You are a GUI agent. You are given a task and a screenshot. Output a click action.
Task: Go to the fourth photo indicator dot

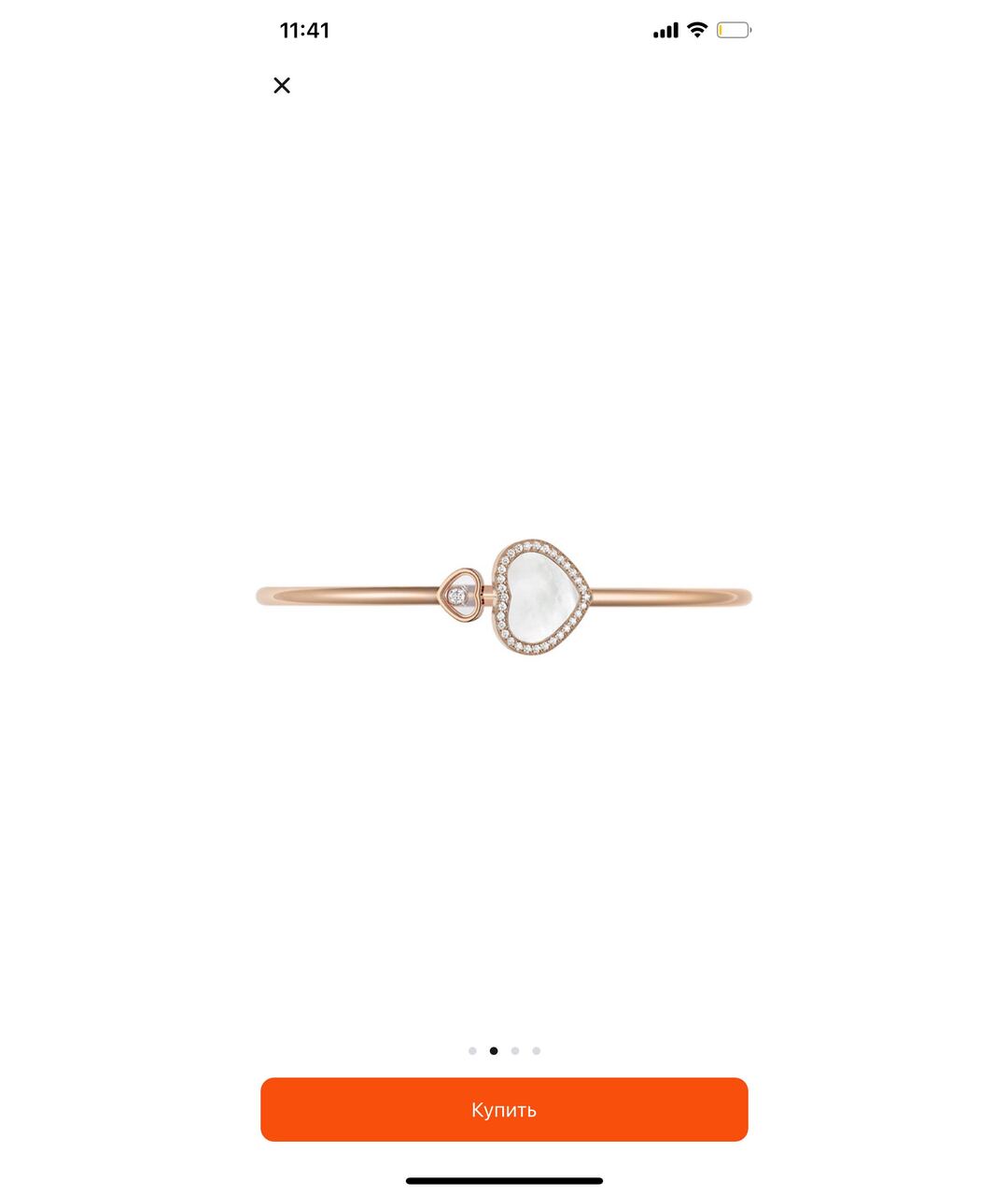pyautogui.click(x=537, y=1051)
